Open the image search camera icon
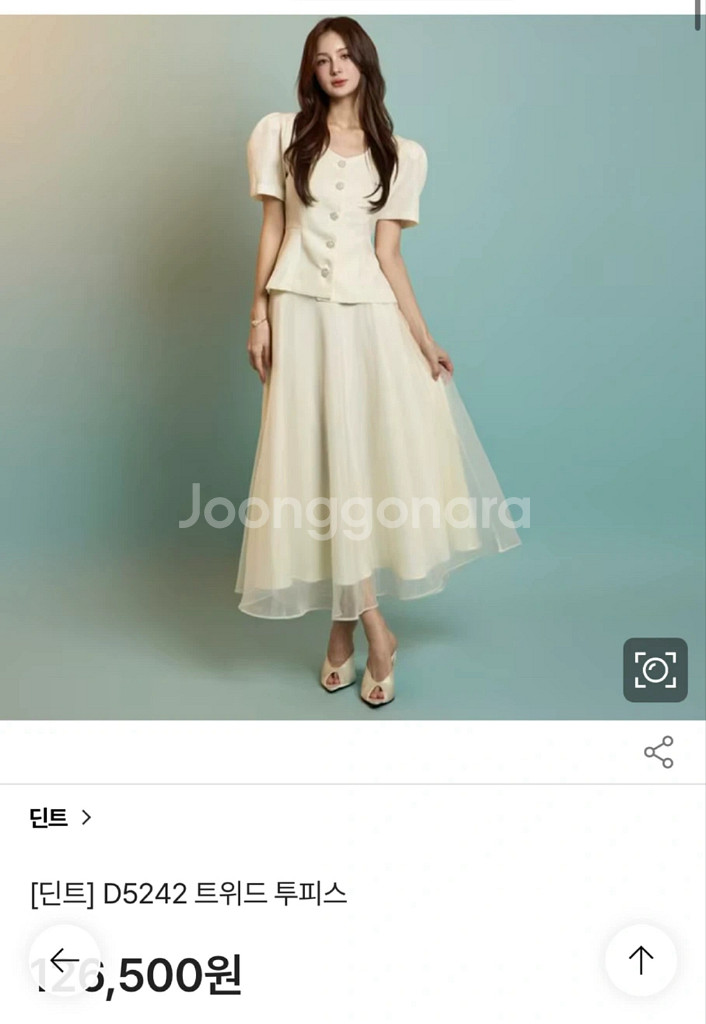The width and height of the screenshot is (706, 1024). coord(655,670)
